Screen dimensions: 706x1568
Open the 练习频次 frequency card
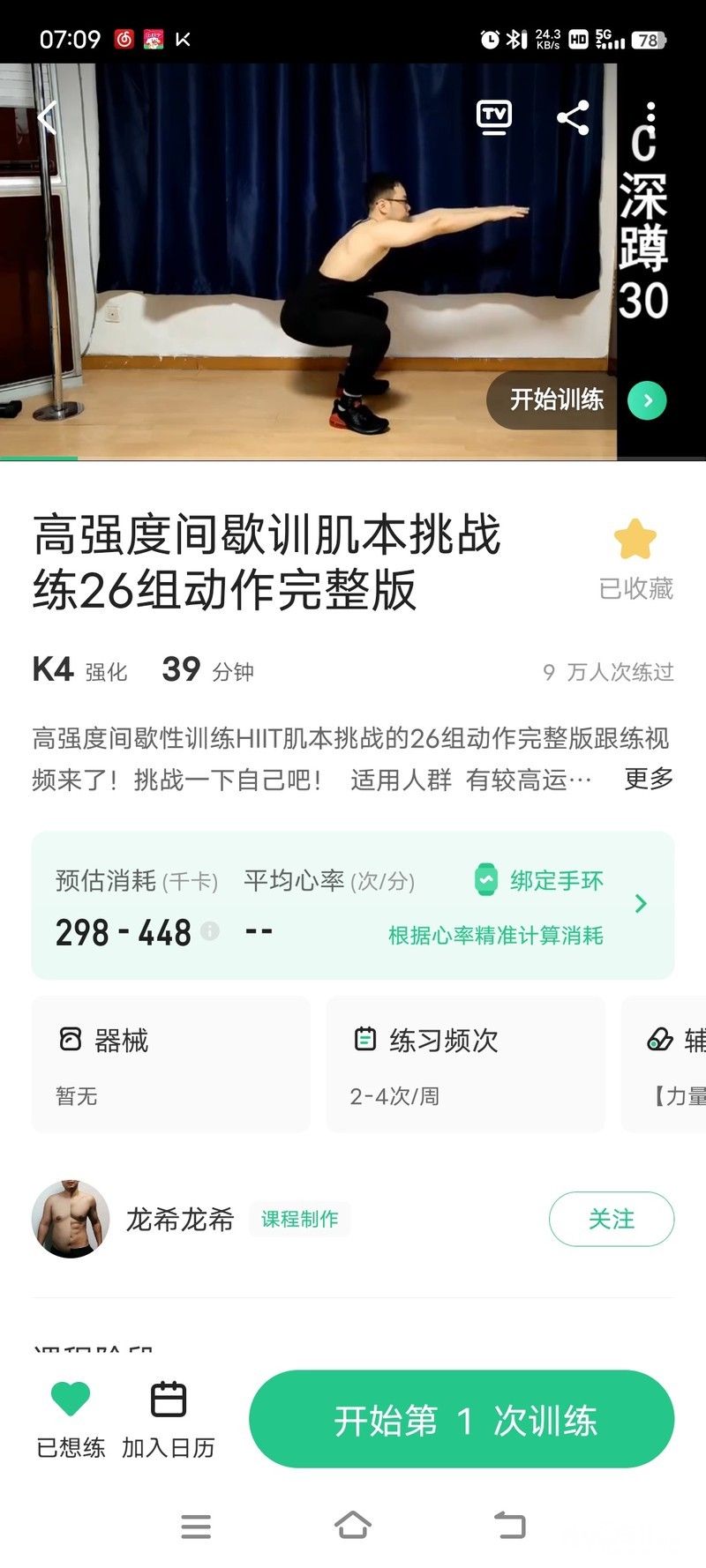[x=466, y=1064]
